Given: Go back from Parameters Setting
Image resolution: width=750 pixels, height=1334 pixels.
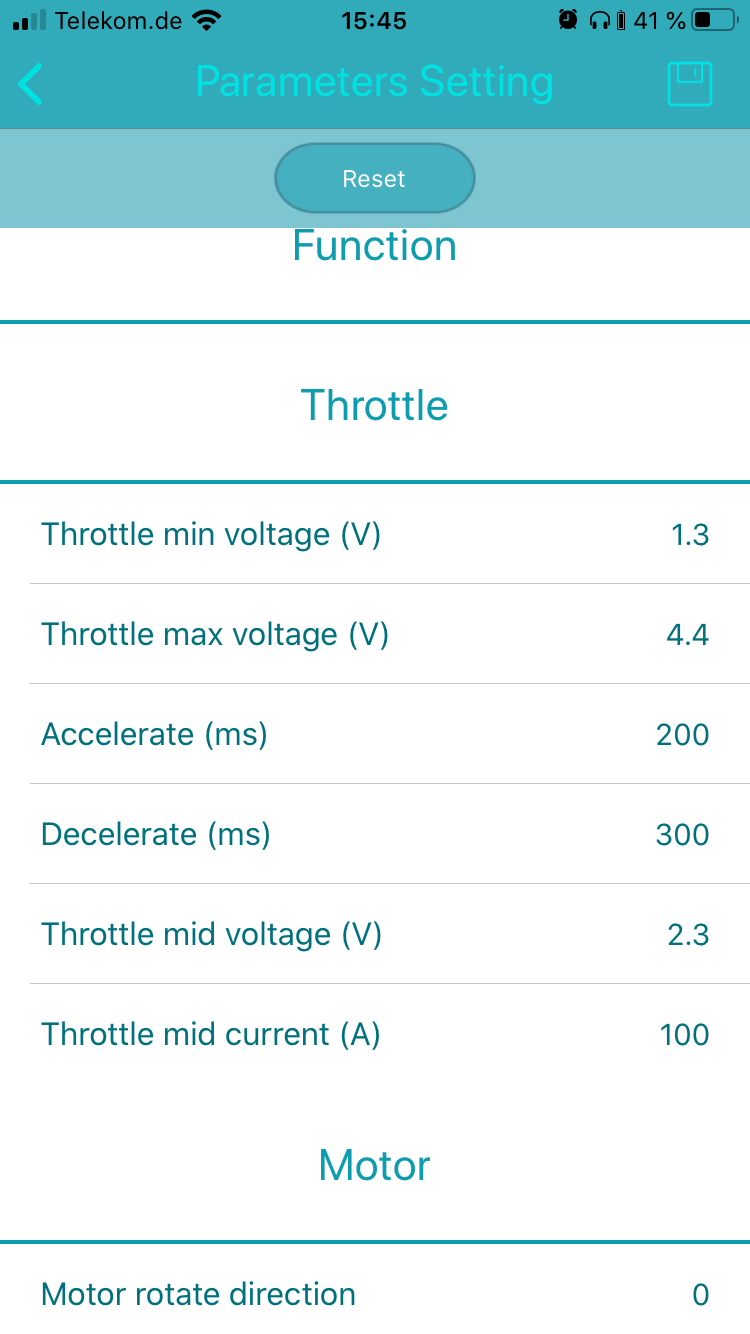Looking at the screenshot, I should point(31,84).
